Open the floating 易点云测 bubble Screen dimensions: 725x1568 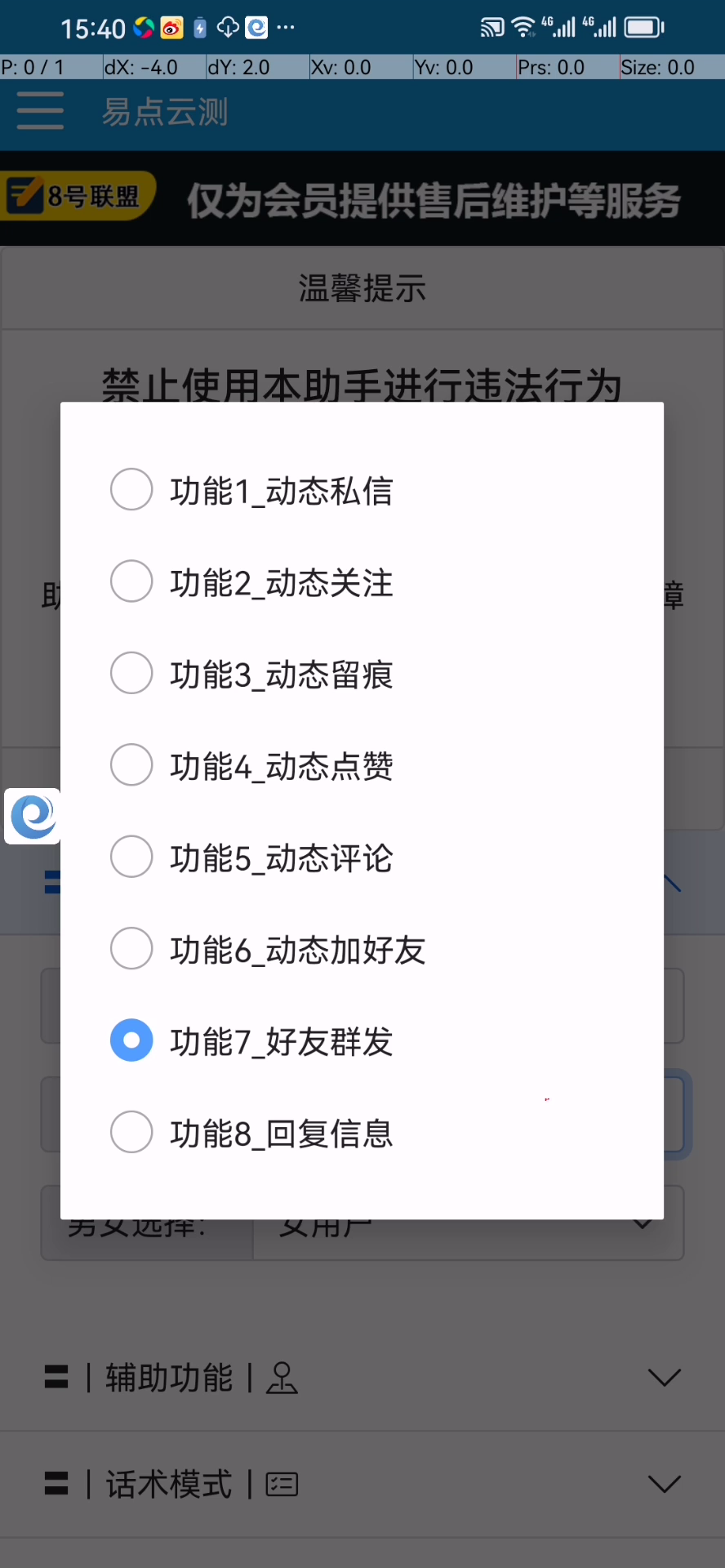click(33, 816)
